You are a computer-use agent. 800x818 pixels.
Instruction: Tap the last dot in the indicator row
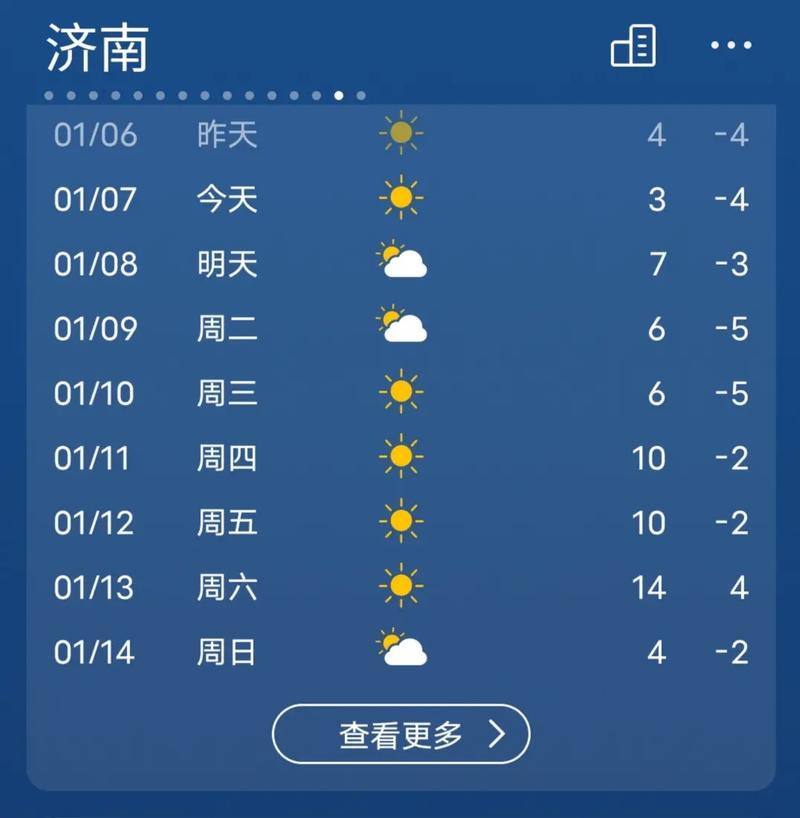[361, 95]
